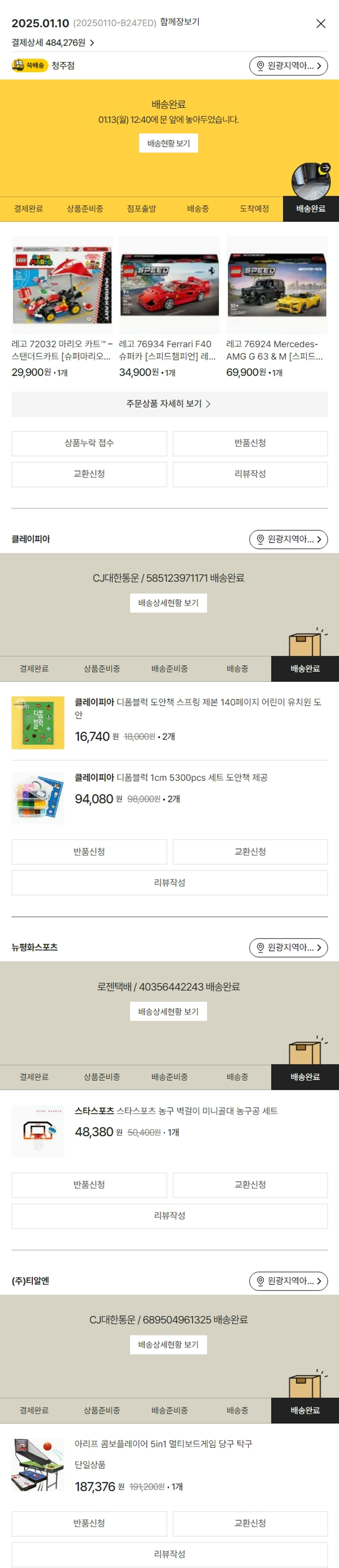Tap 함께장보기 next to the order number
The height and width of the screenshot is (1568, 339).
click(x=179, y=22)
